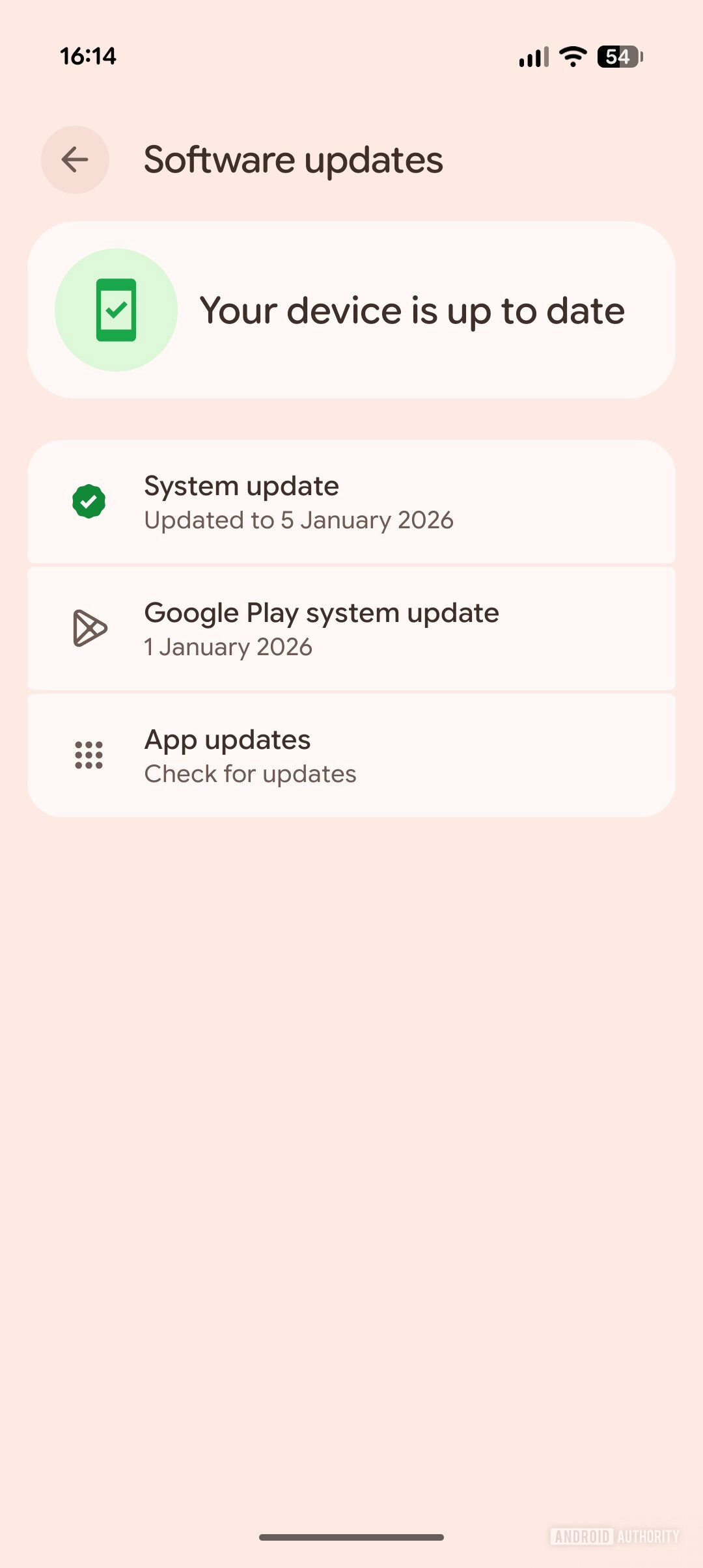This screenshot has height=1568, width=703.
Task: Open the System update entry
Action: click(x=351, y=502)
